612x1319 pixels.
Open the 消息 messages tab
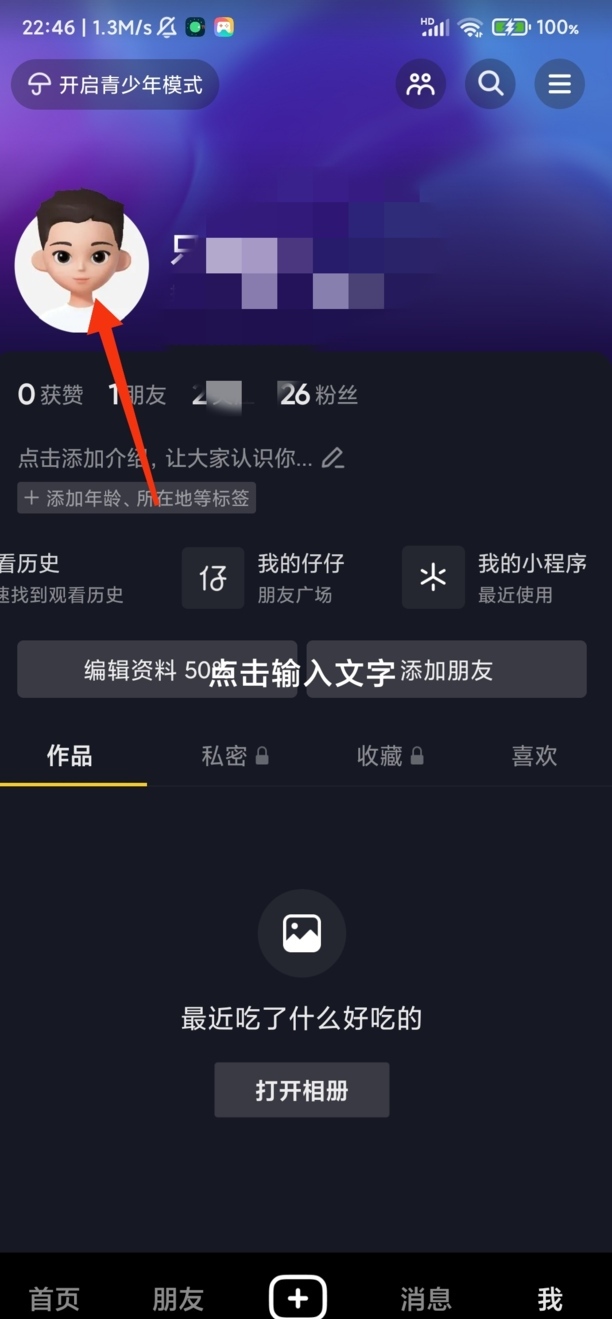426,1298
